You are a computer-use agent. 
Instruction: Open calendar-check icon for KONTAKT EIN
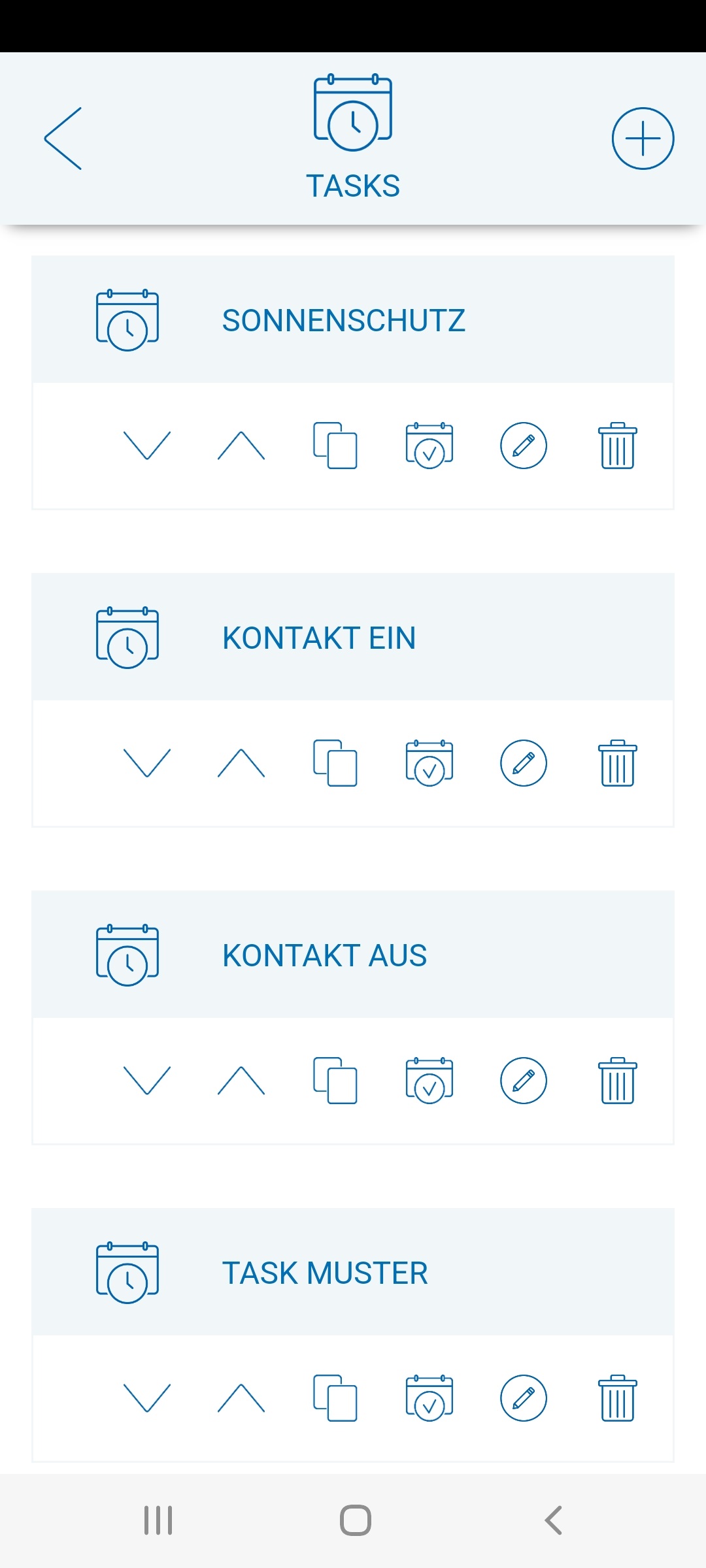point(429,763)
